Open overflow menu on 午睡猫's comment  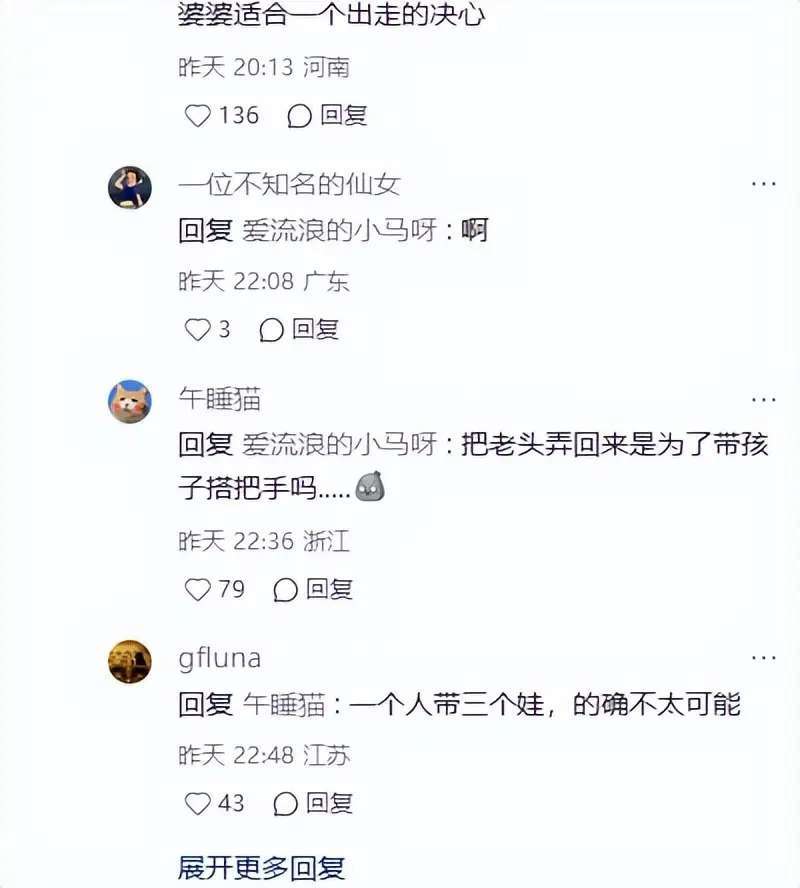[763, 400]
